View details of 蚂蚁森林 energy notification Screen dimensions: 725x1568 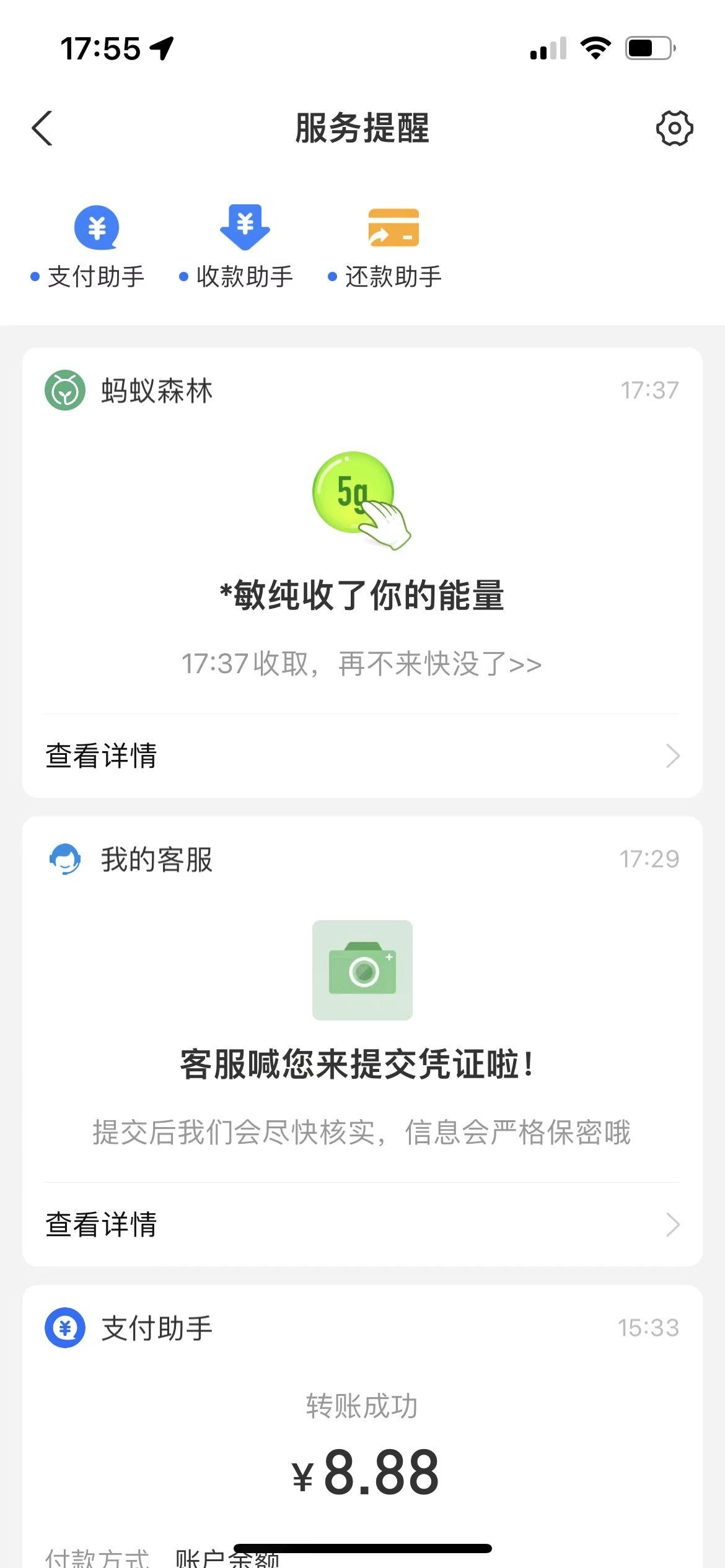[362, 756]
